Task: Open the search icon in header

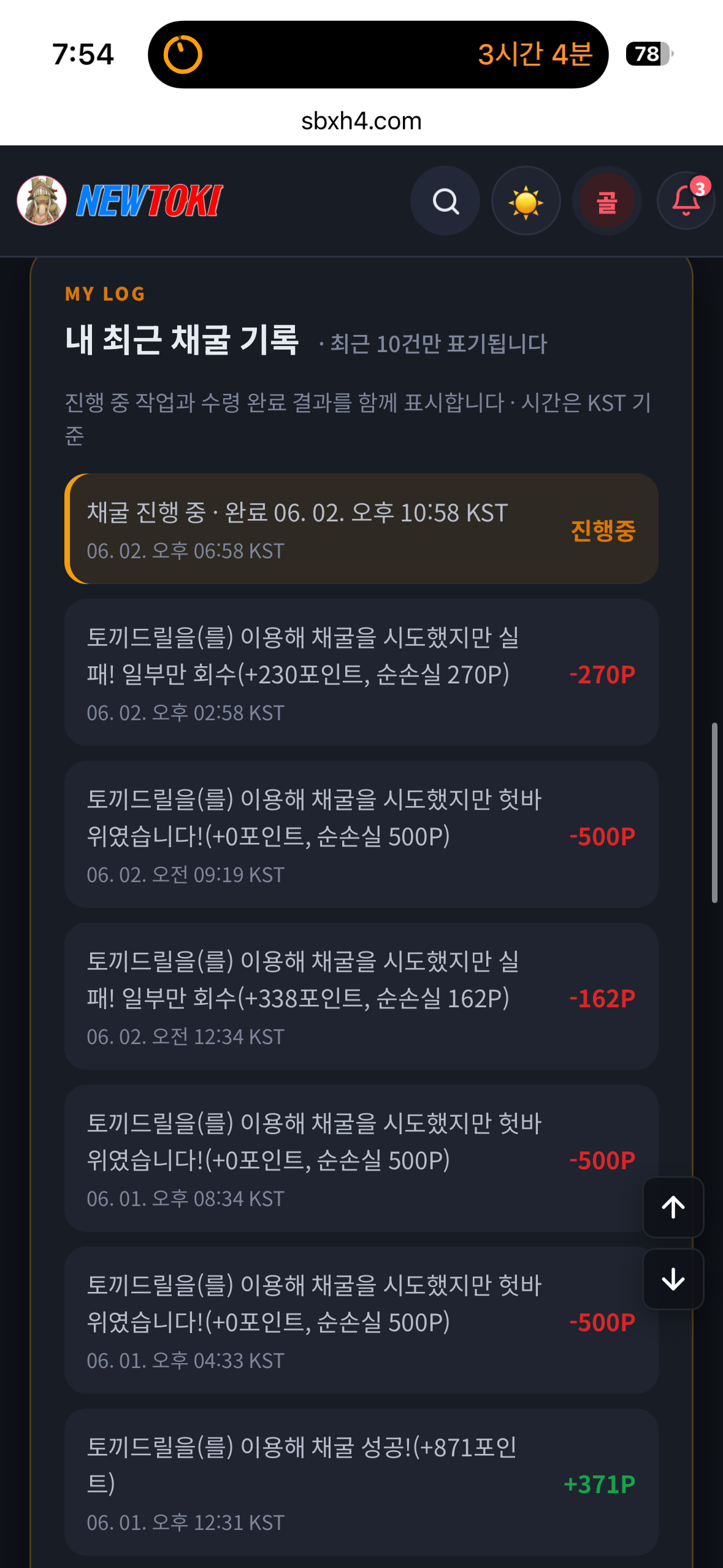Action: pyautogui.click(x=445, y=201)
